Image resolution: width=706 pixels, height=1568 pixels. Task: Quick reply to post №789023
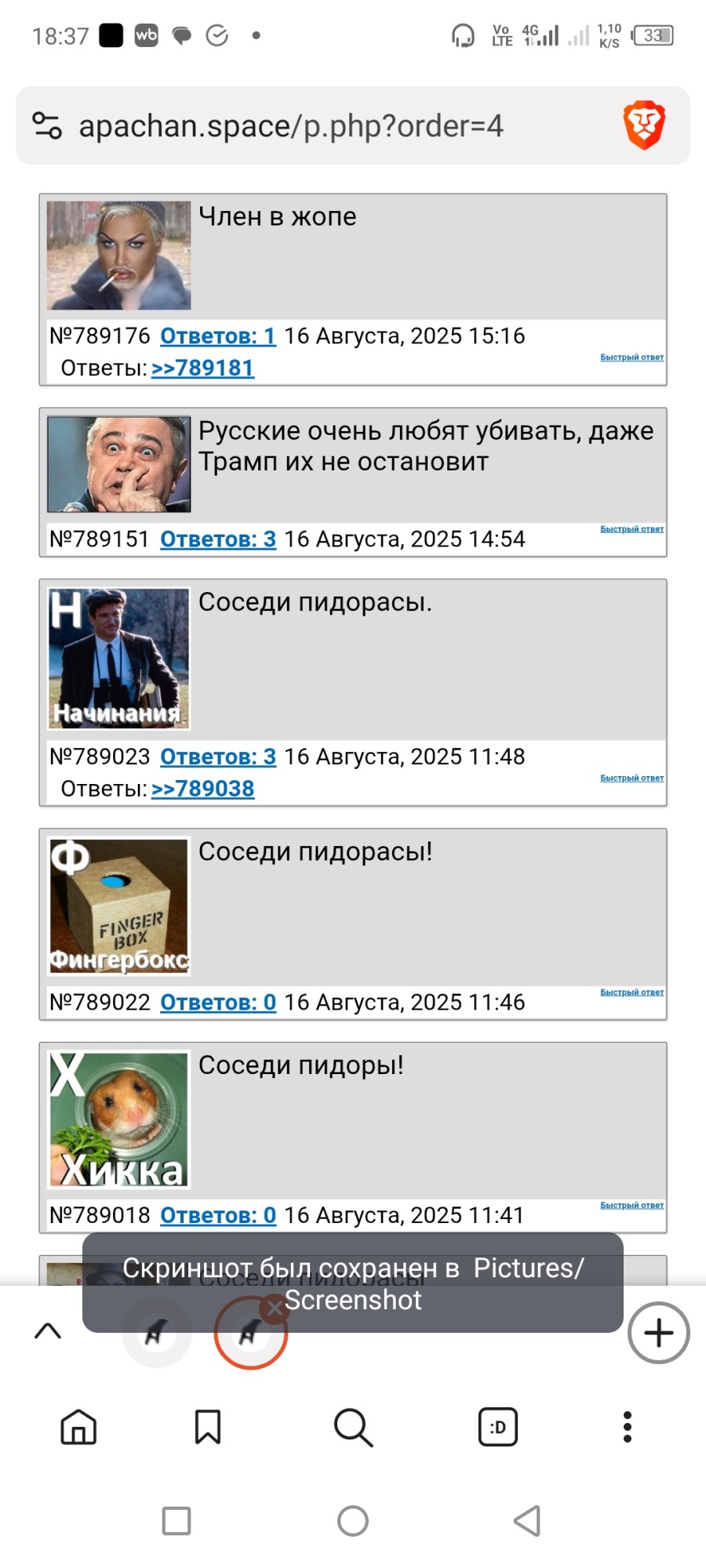tap(631, 779)
